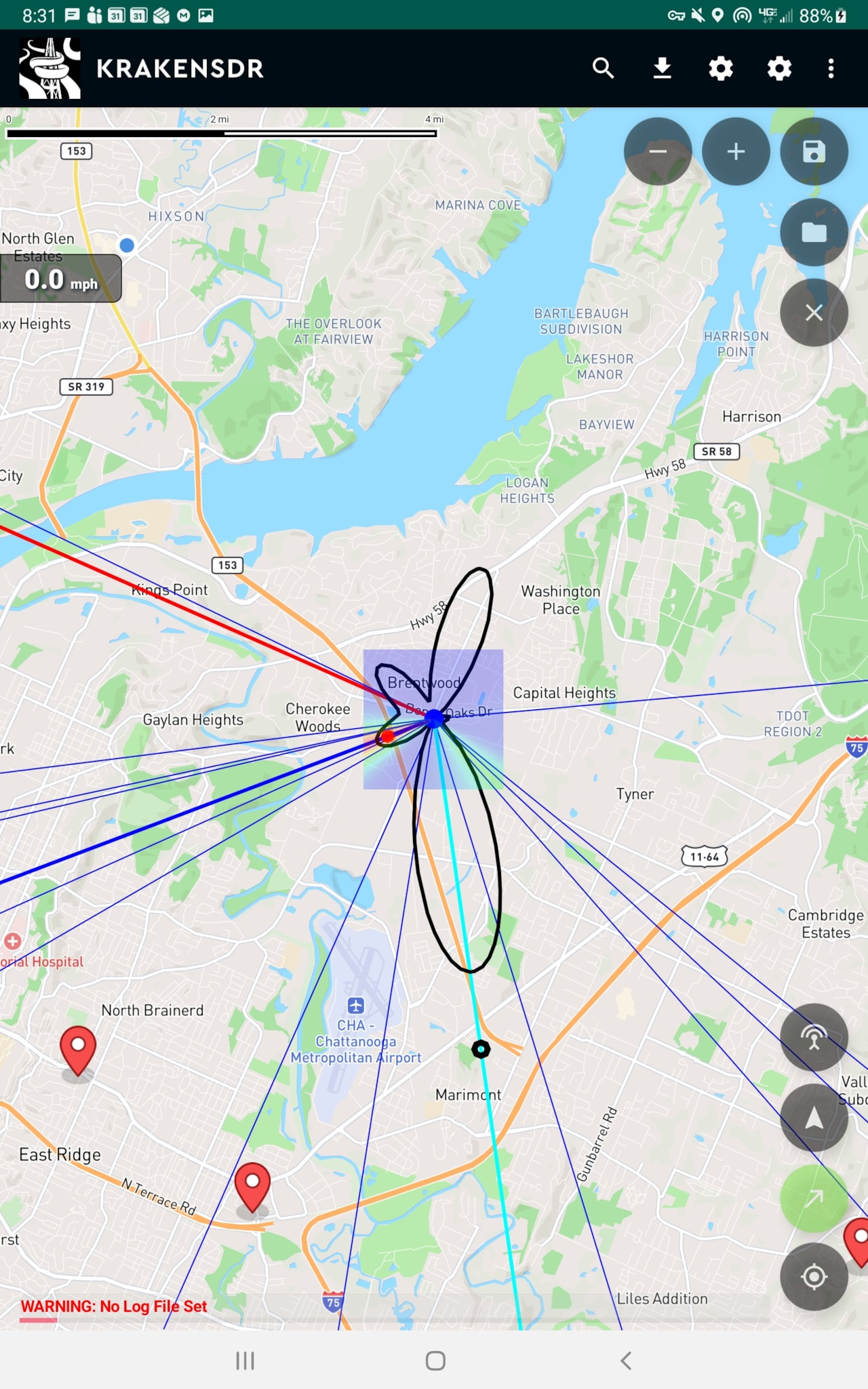
Task: Zoom in with the plus button
Action: tap(736, 151)
